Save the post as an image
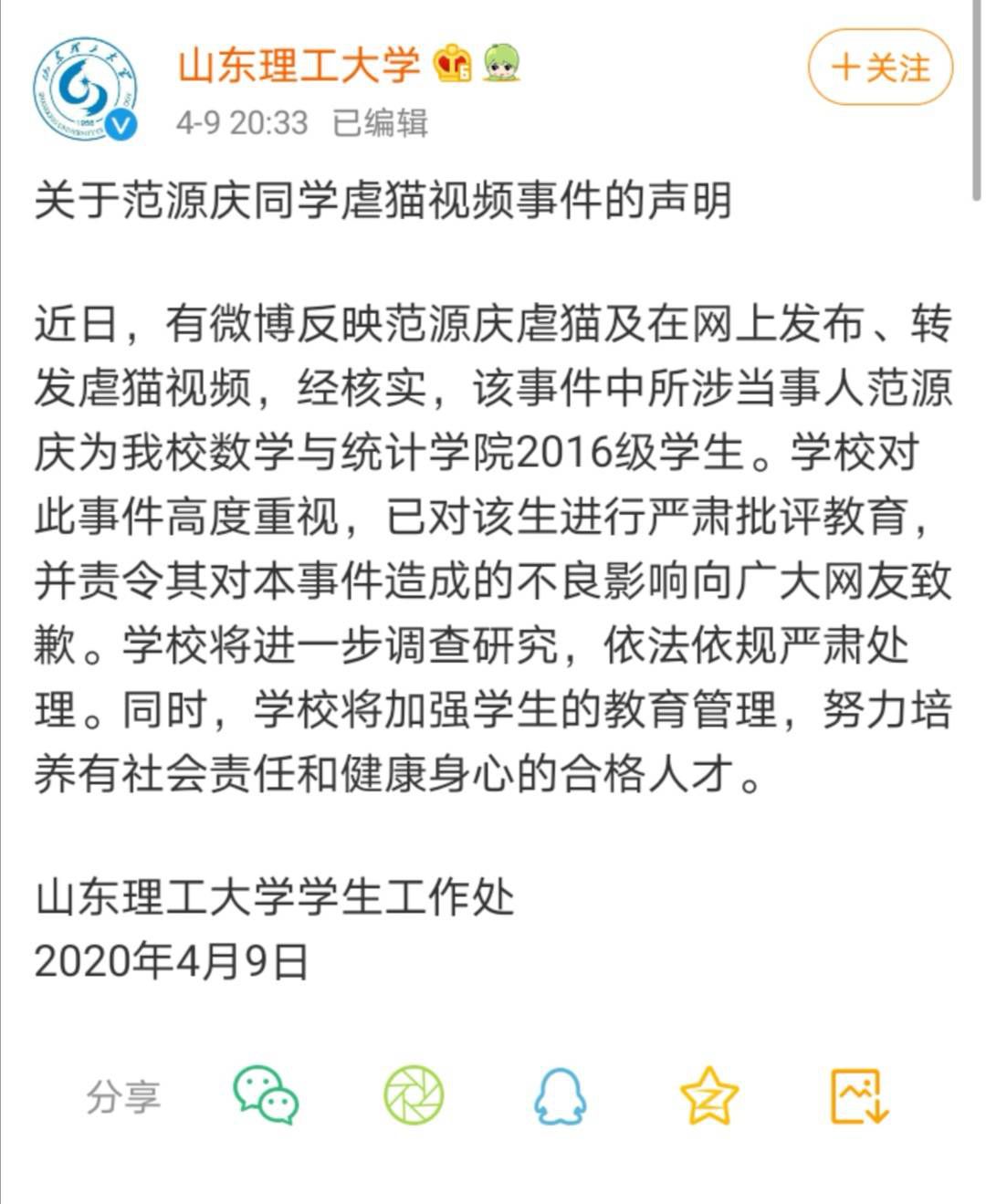Viewport: 986px width, 1204px height. tap(858, 1095)
